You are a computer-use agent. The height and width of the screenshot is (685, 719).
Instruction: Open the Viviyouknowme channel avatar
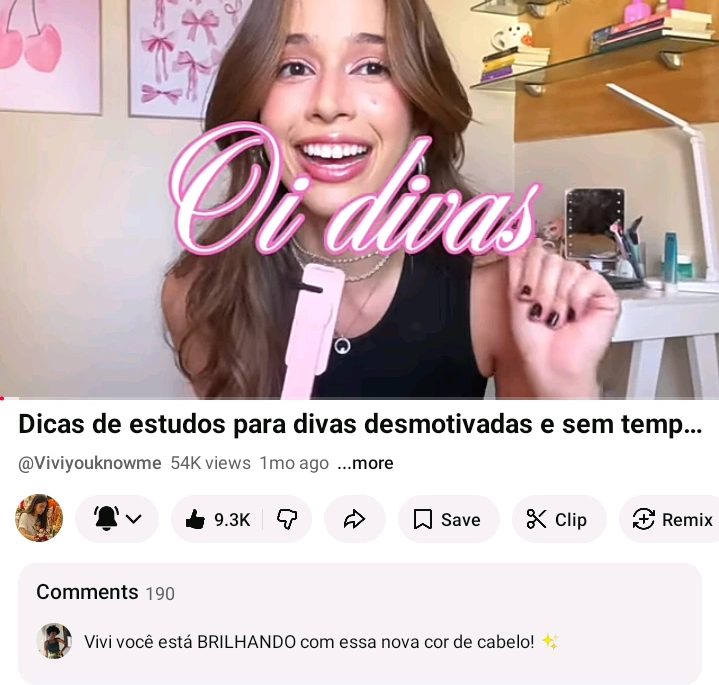(x=39, y=519)
